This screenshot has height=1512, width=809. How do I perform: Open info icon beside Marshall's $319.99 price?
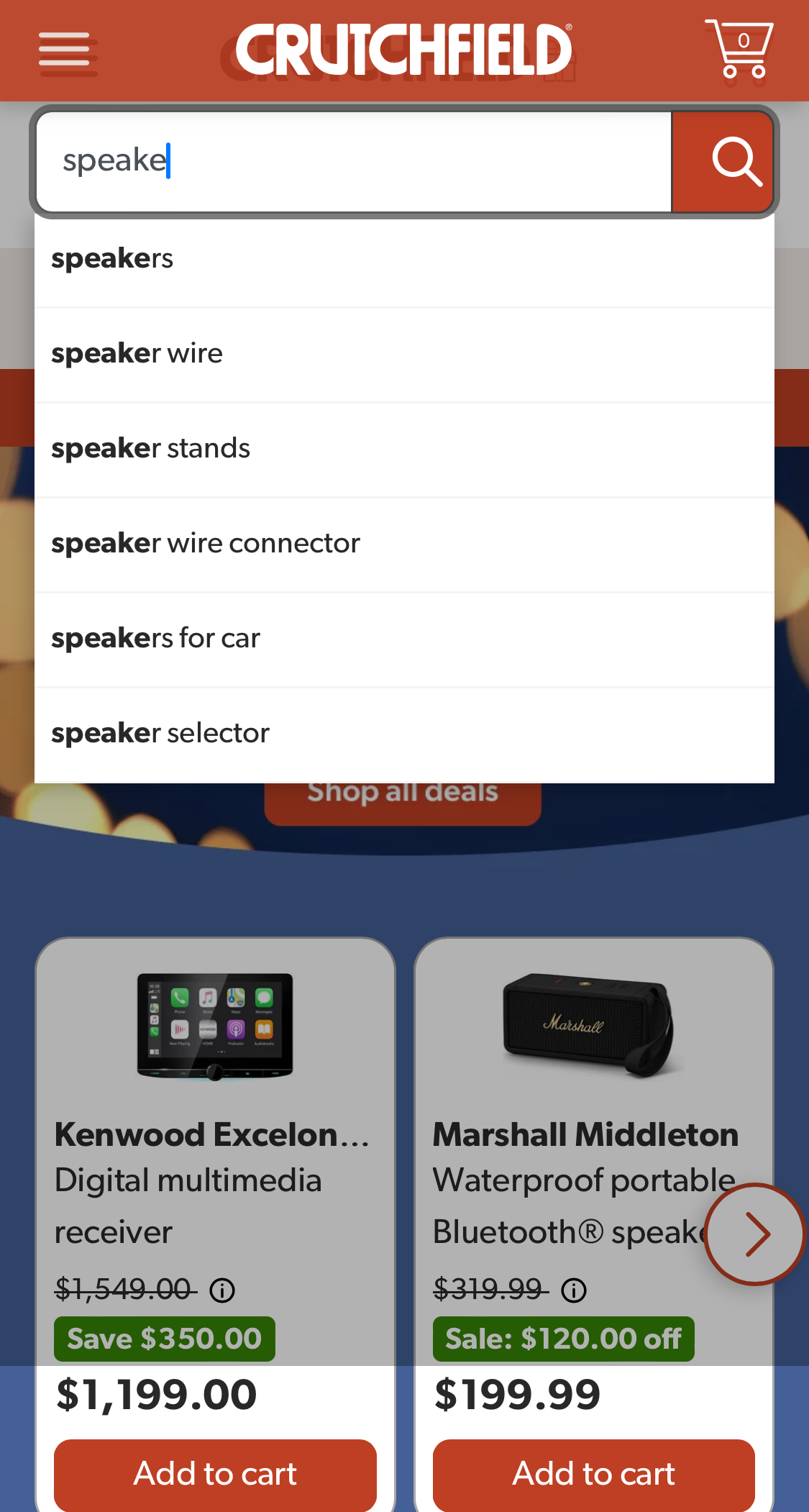[x=573, y=1290]
